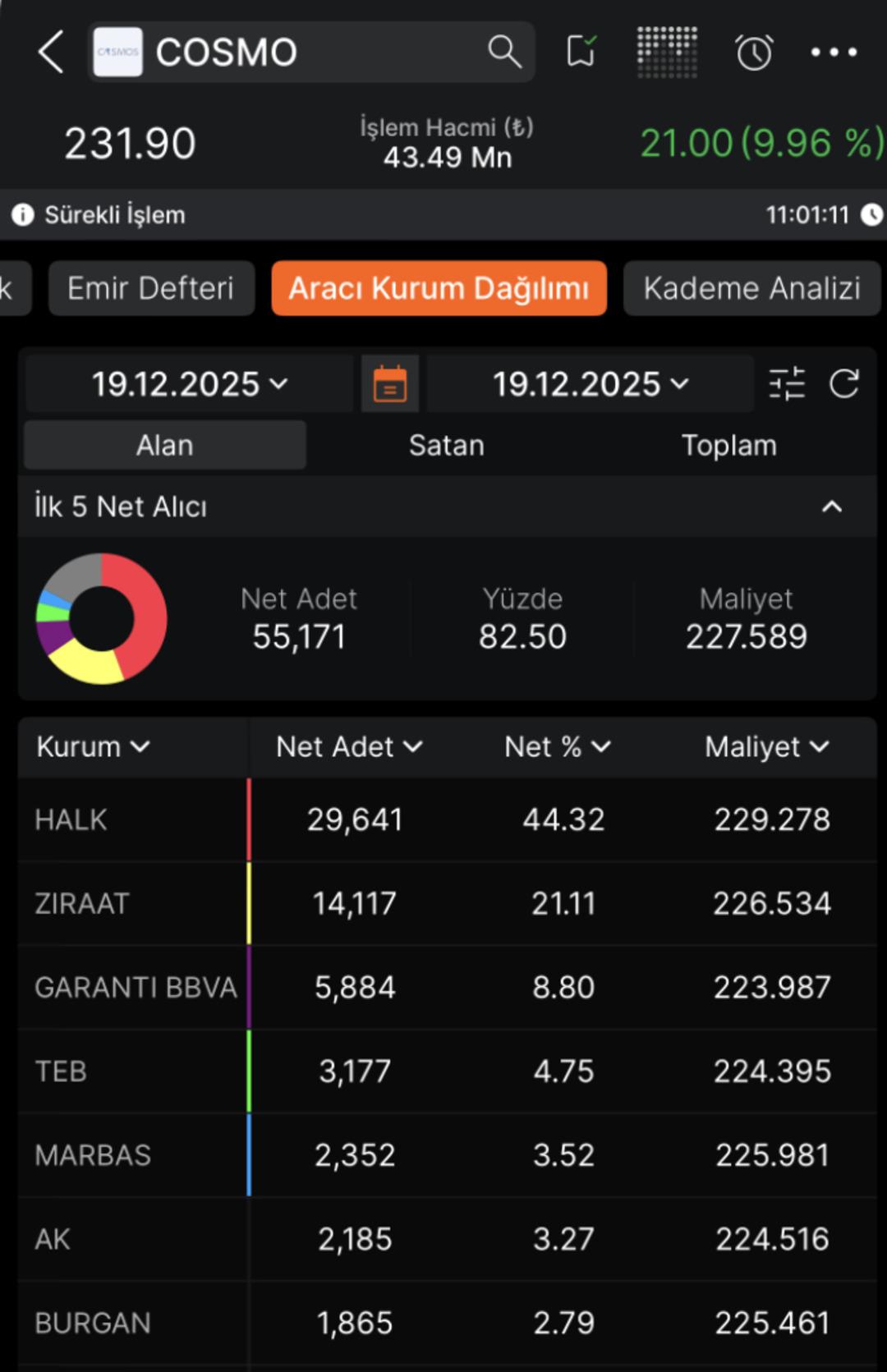Open filter settings with the sliders icon
887x1372 pixels.
(x=788, y=383)
